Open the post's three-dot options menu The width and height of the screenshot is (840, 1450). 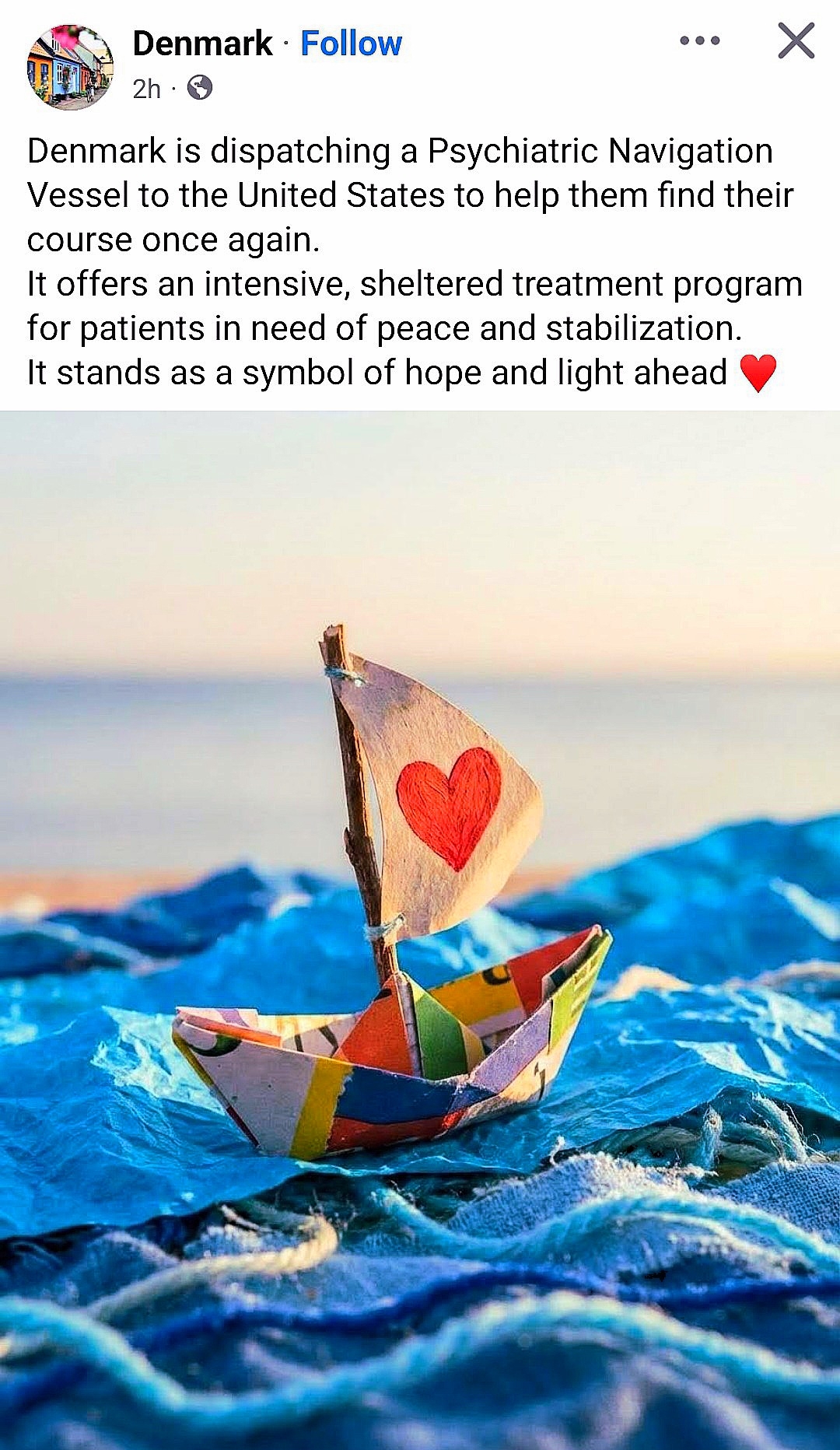click(699, 40)
